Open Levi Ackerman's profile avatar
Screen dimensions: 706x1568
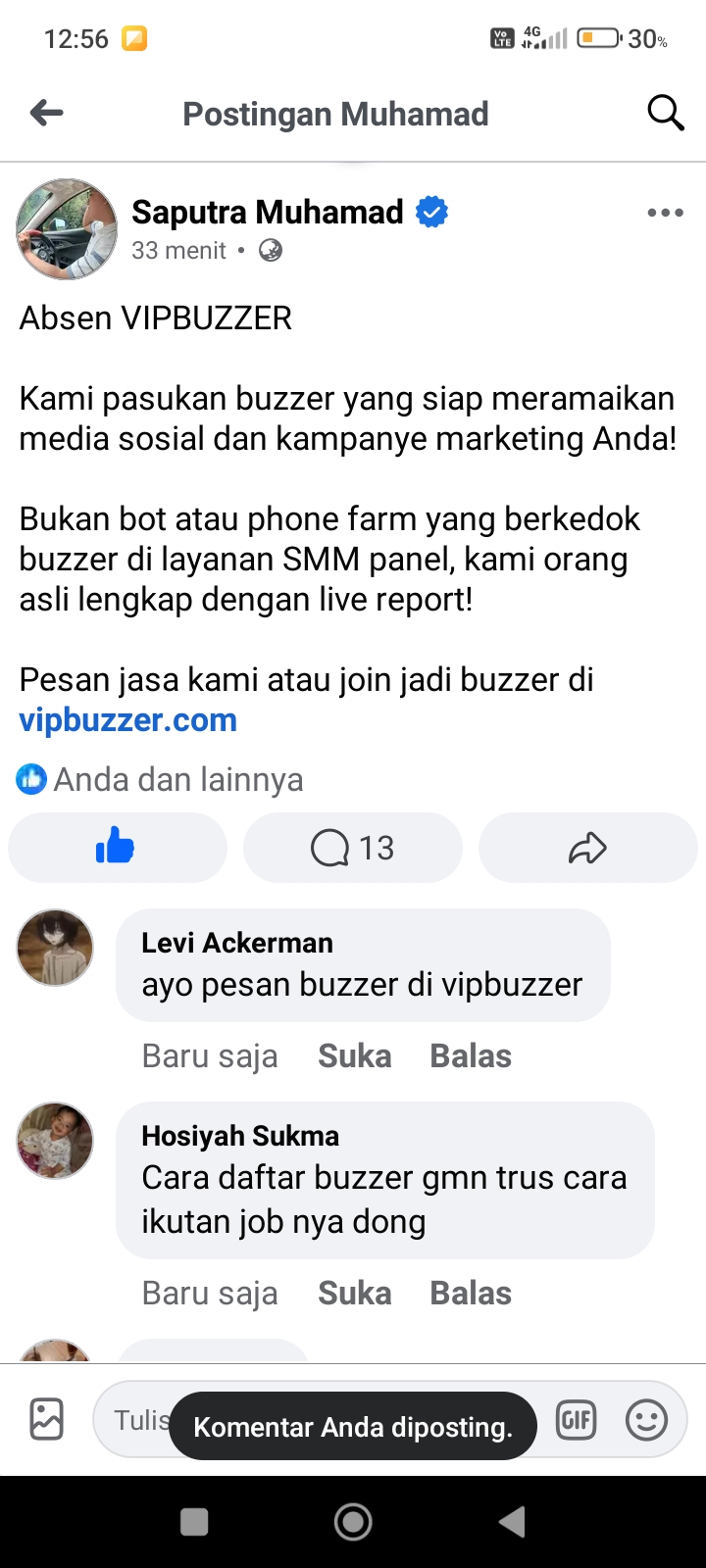click(x=55, y=947)
